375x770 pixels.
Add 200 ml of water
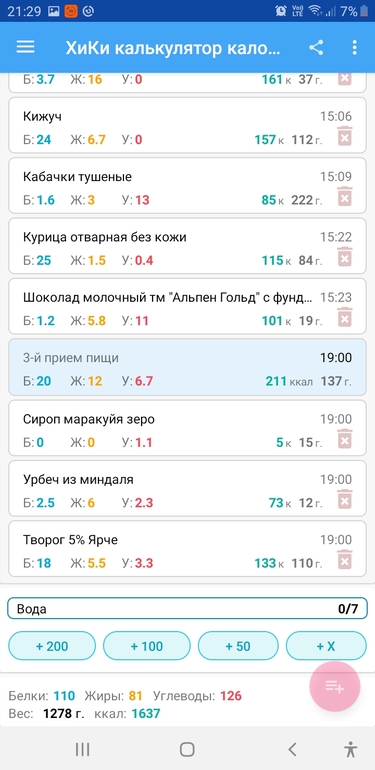52,646
